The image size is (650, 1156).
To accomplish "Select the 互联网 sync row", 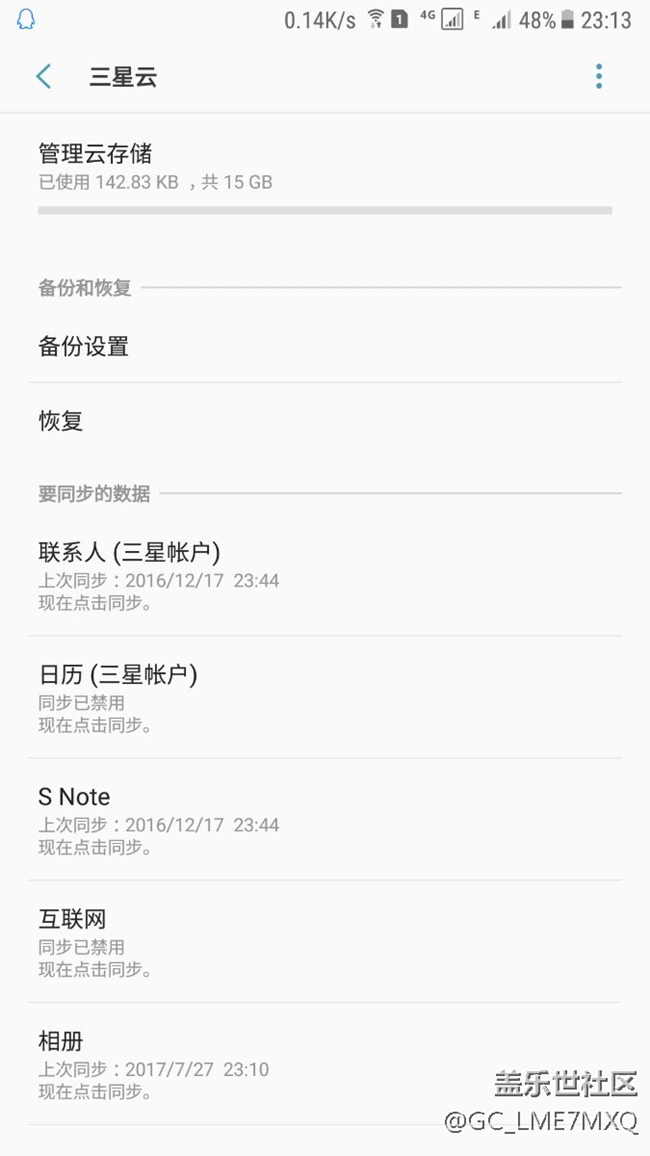I will tap(325, 942).
